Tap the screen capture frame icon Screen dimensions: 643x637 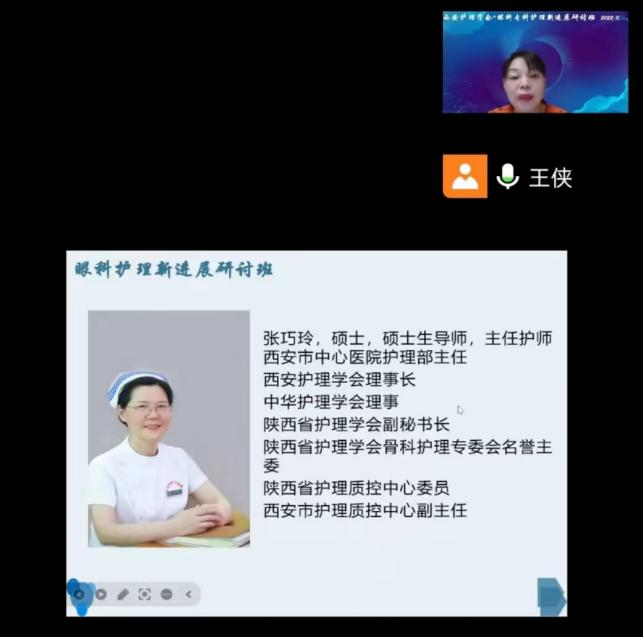pyautogui.click(x=144, y=594)
